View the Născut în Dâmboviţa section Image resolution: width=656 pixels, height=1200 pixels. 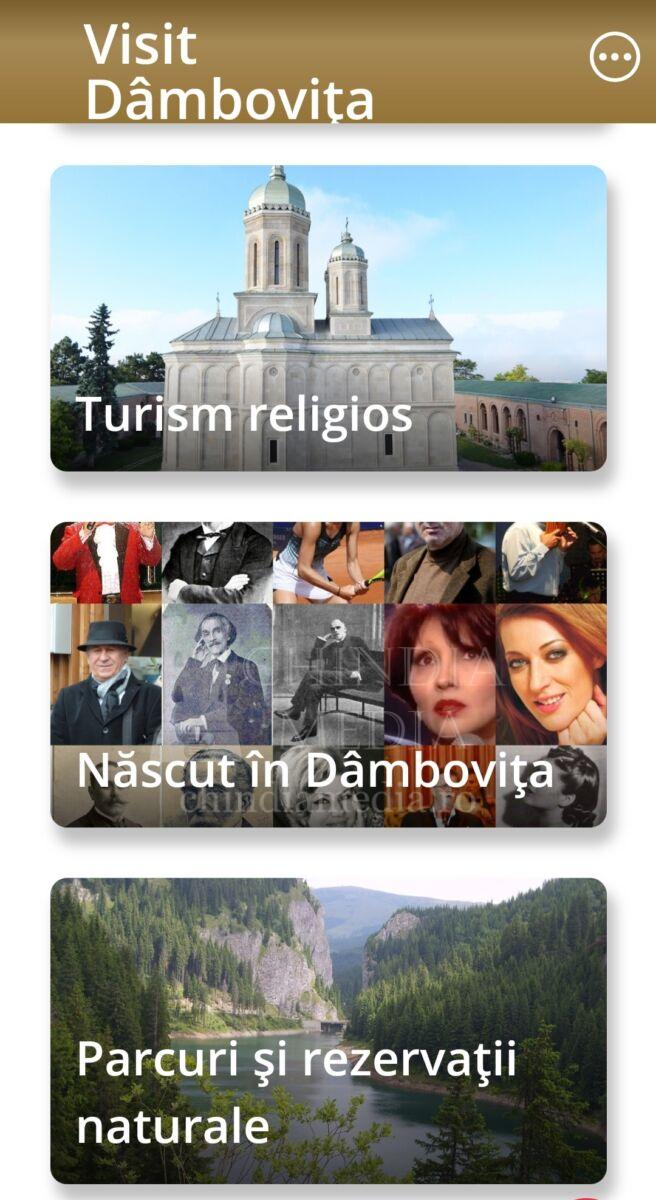click(328, 674)
